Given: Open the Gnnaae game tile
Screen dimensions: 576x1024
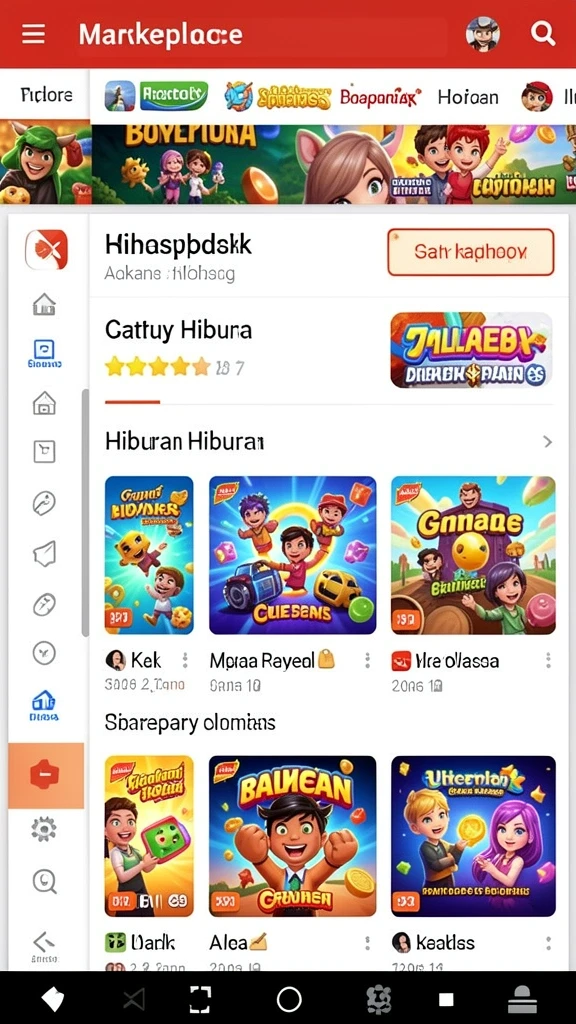Looking at the screenshot, I should pos(473,555).
